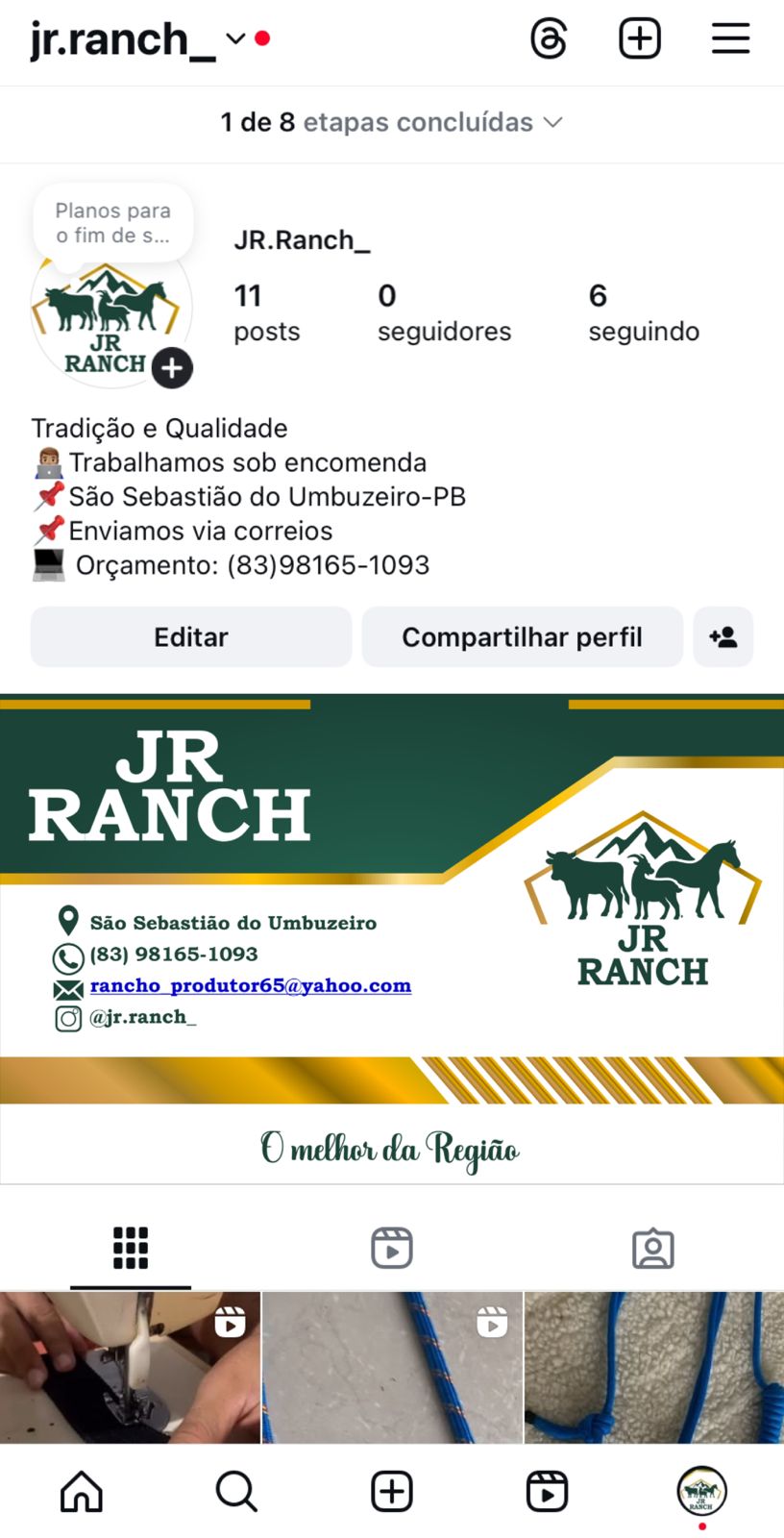
Task: Tap the profile avatar in the bottom navigation
Action: click(x=702, y=1491)
